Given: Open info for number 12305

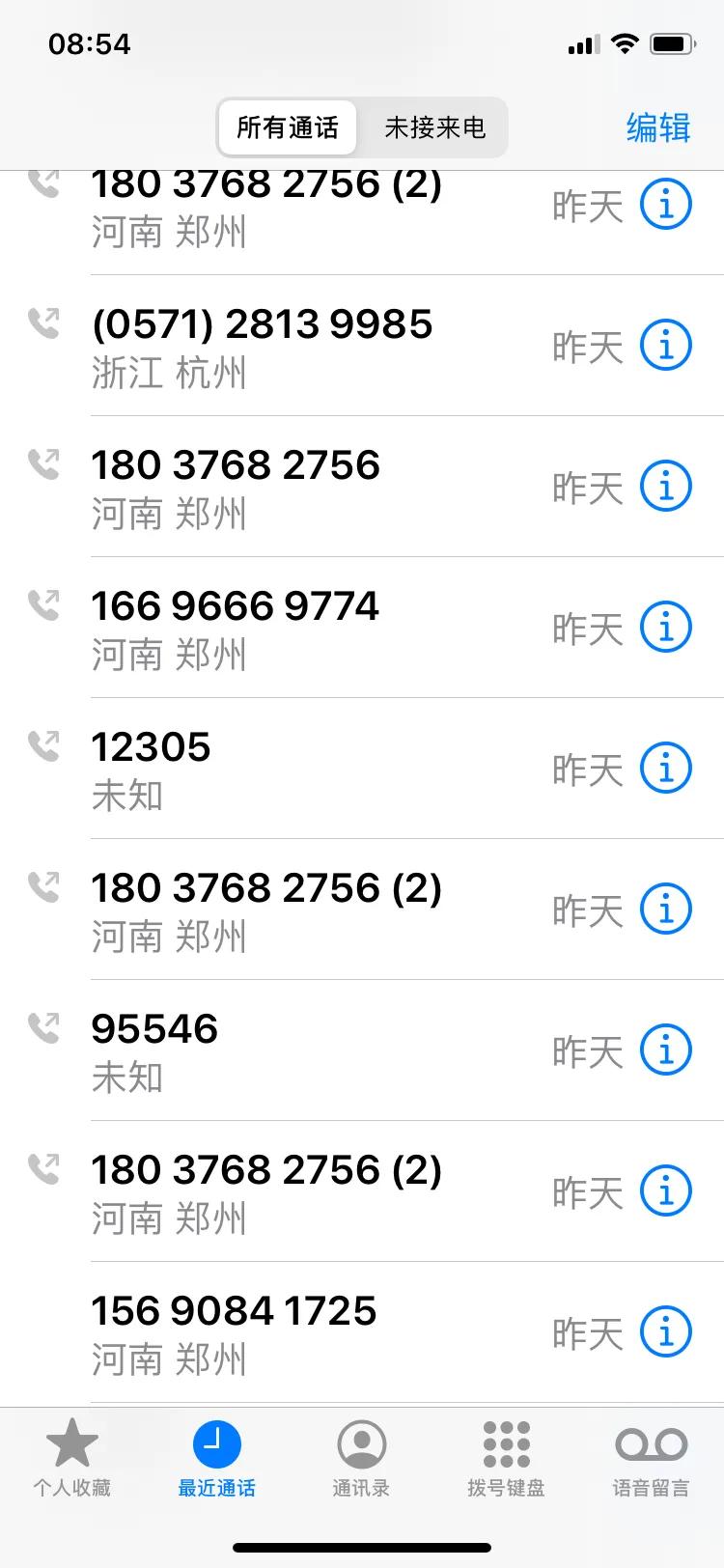Looking at the screenshot, I should (665, 767).
